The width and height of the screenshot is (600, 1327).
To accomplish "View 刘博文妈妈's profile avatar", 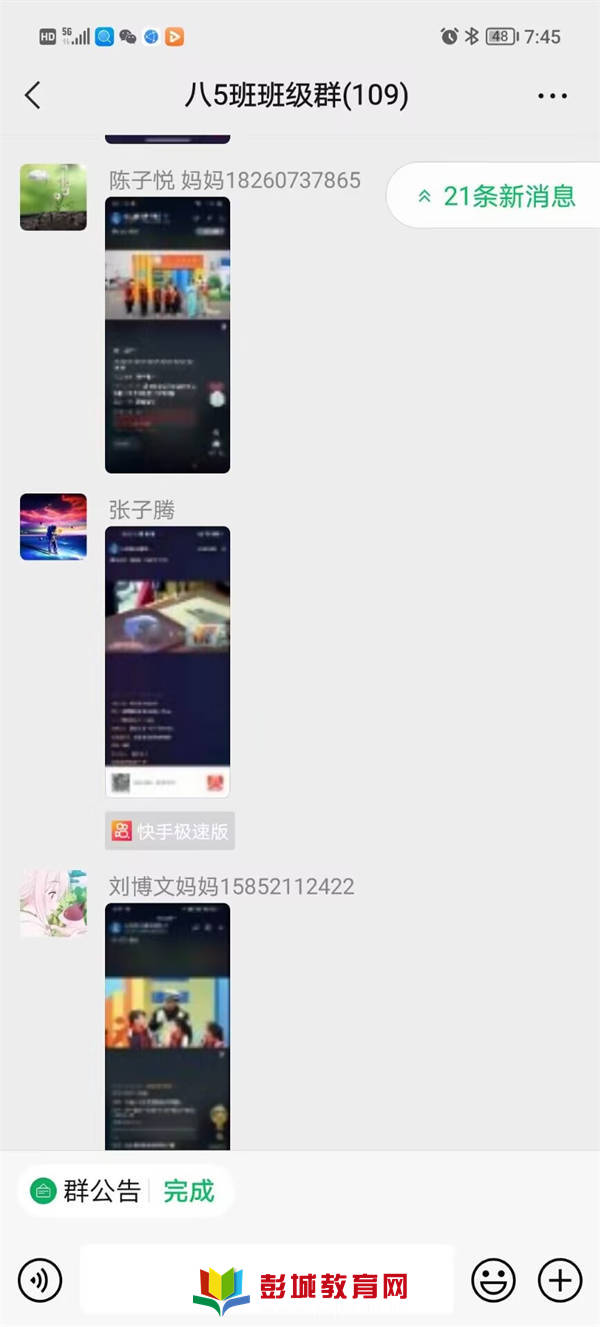I will pyautogui.click(x=53, y=903).
